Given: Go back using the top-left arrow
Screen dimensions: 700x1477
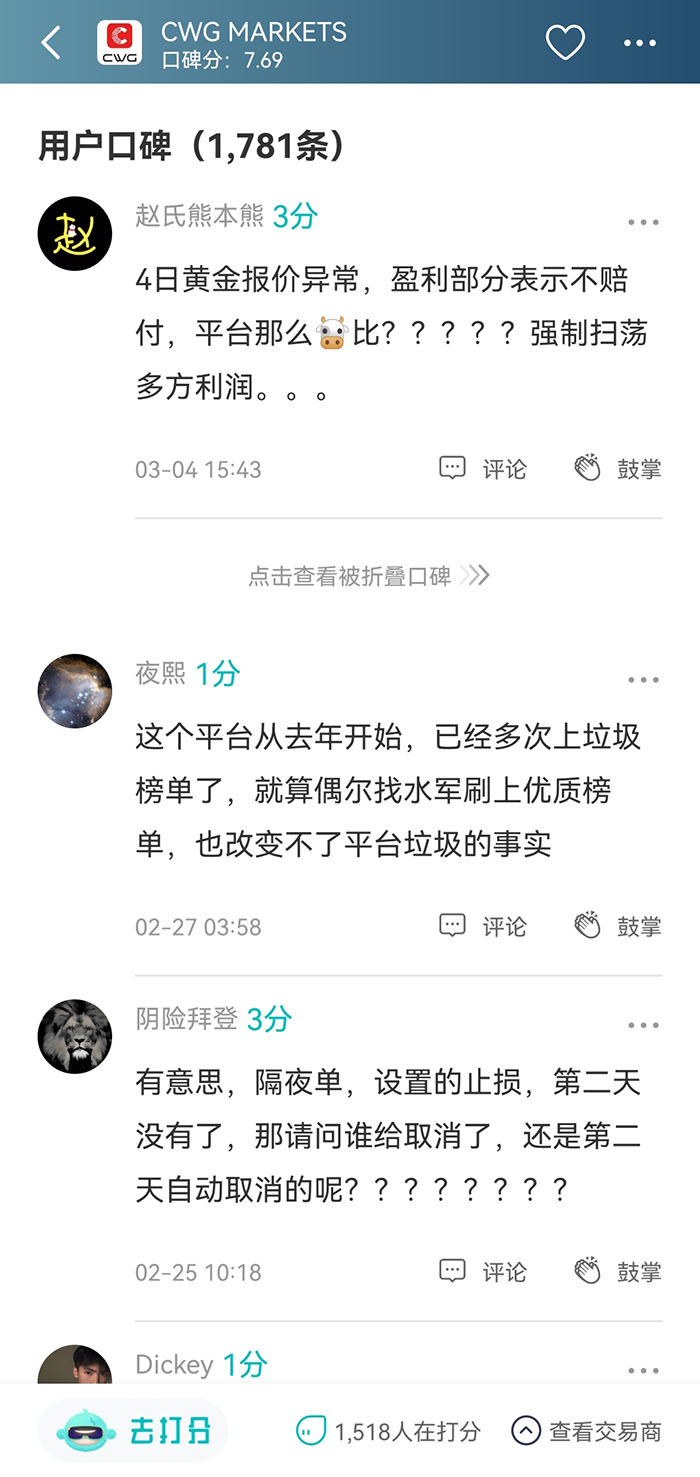Looking at the screenshot, I should [x=51, y=43].
